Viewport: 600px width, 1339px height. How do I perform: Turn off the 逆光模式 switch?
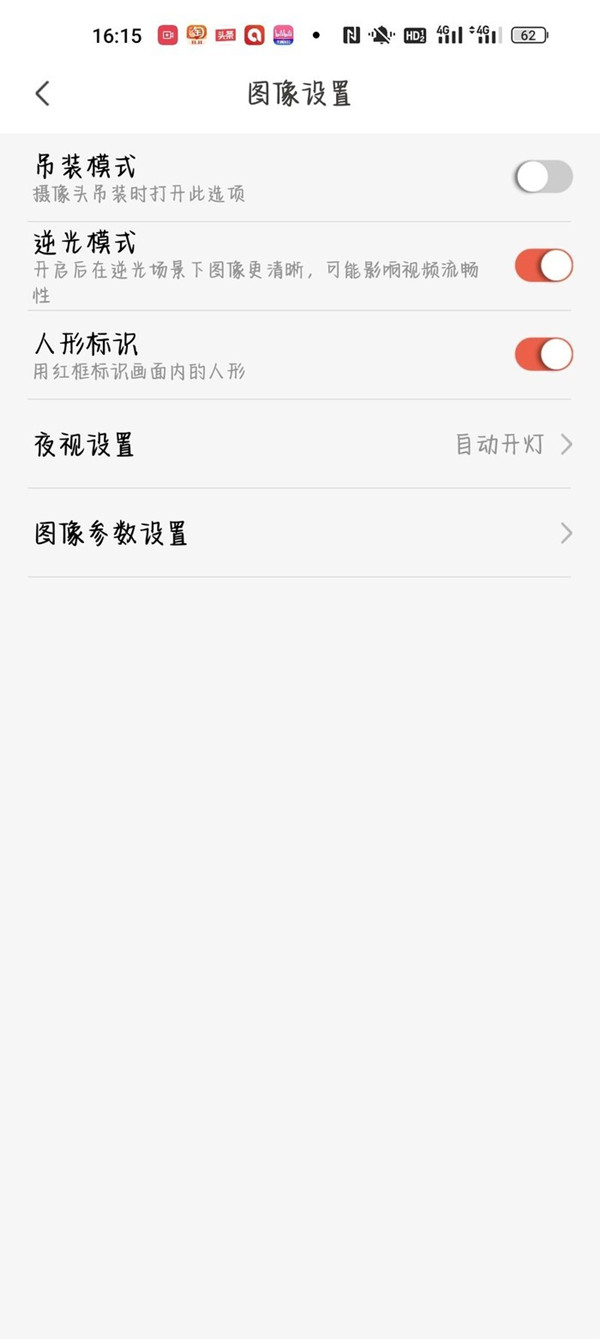pos(543,265)
